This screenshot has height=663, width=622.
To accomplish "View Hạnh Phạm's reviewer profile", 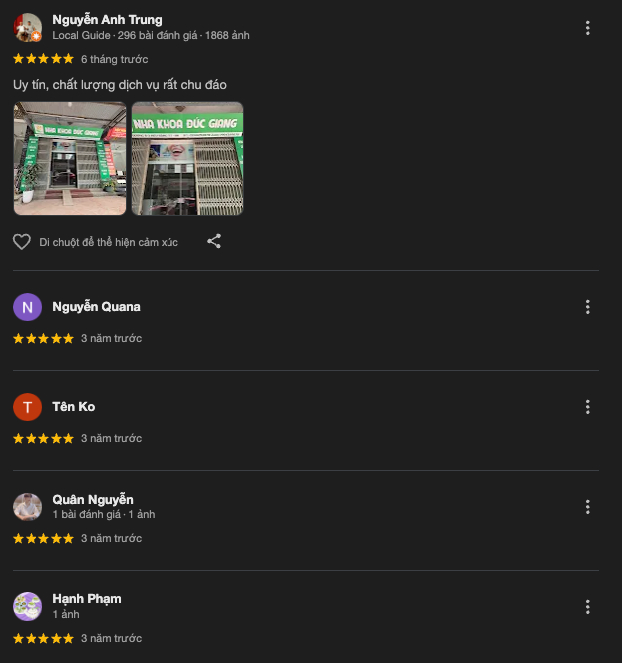I will 87,599.
